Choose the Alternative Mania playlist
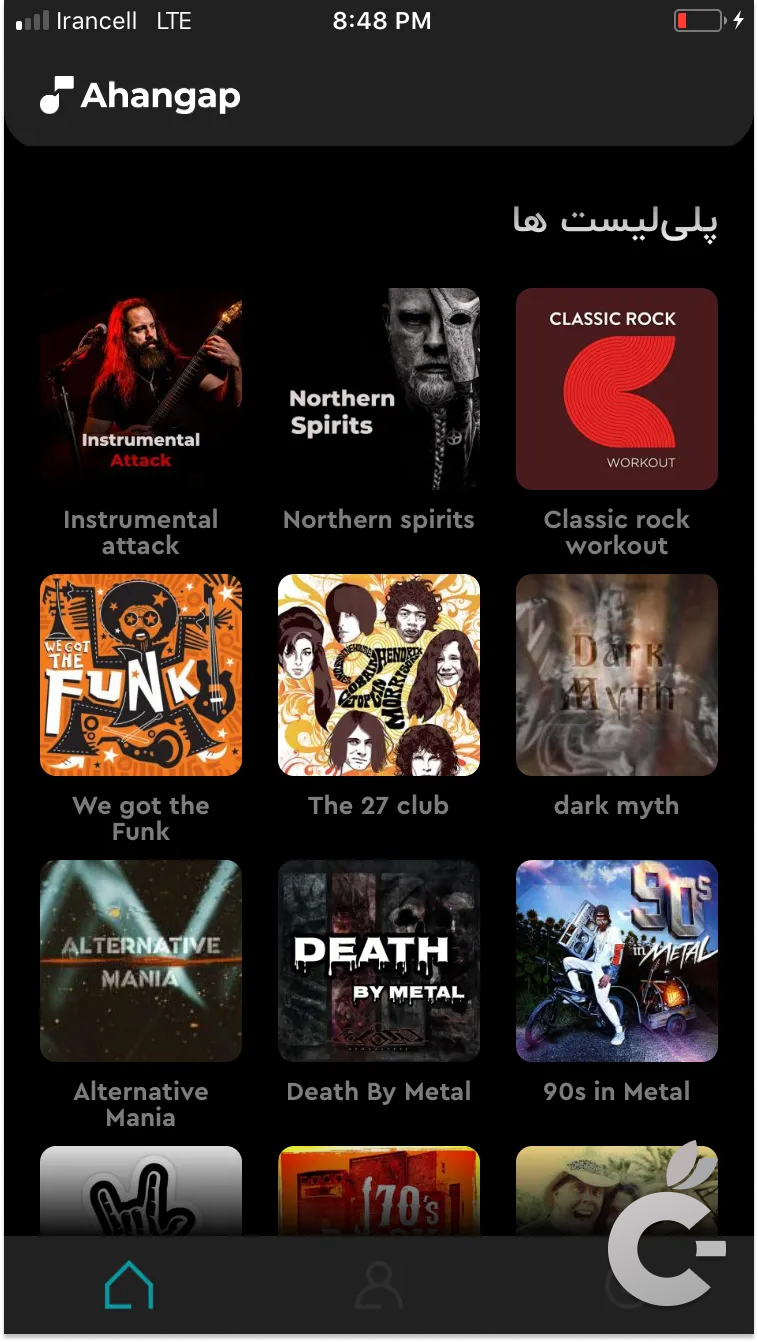Screen dimensions: 758x1342 click(141, 961)
